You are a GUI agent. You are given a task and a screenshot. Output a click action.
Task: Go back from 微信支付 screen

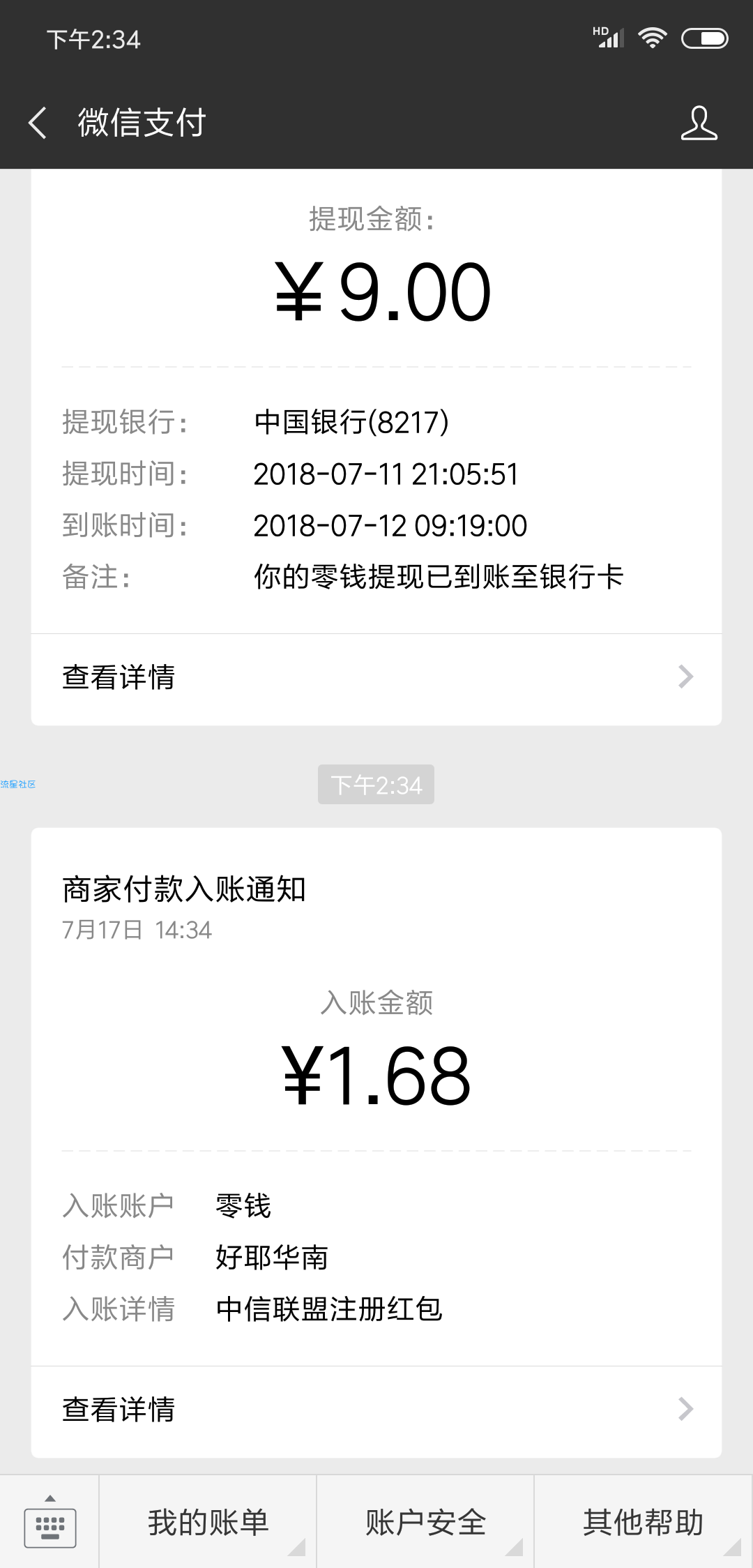pyautogui.click(x=38, y=123)
